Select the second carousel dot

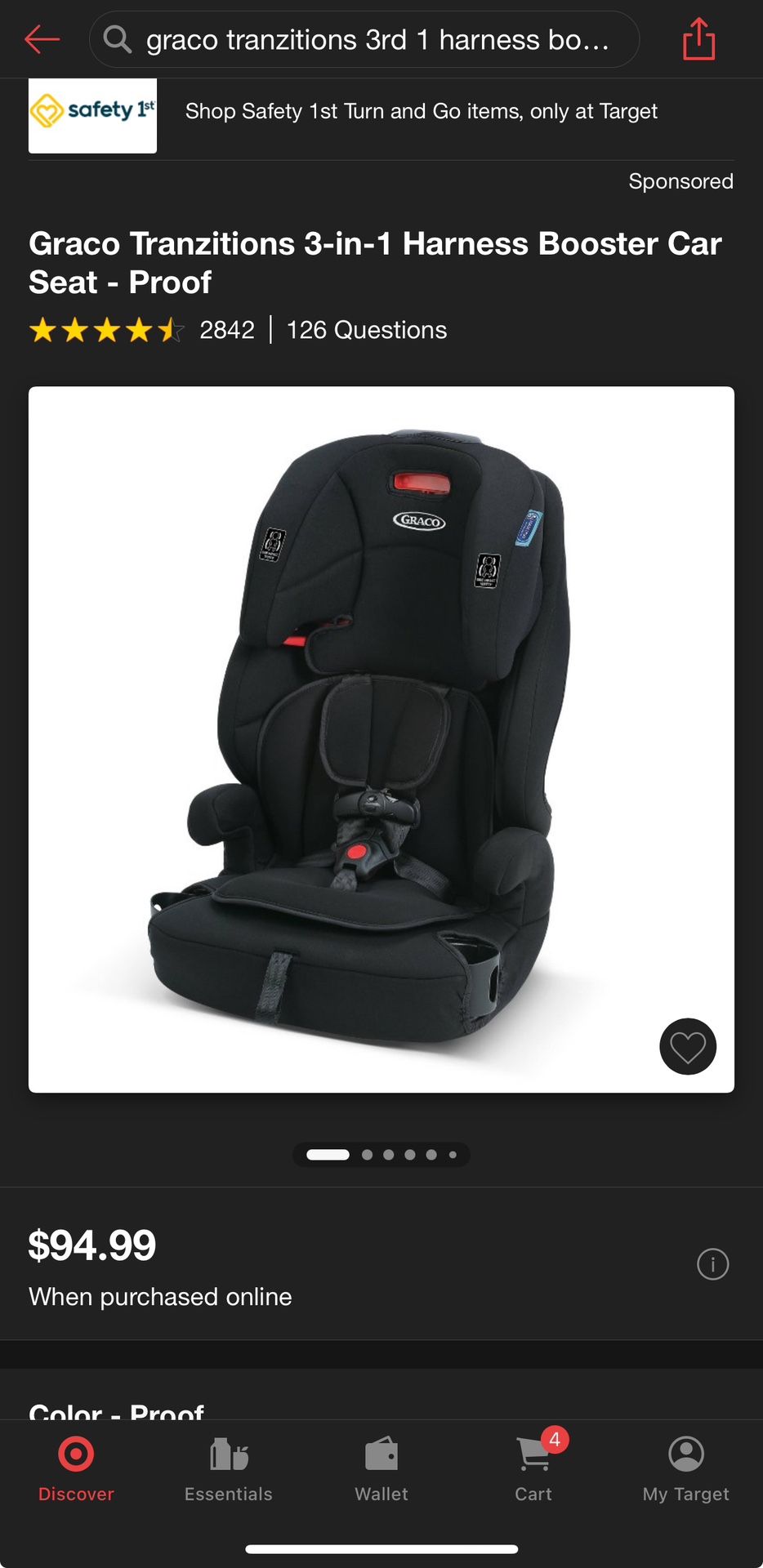(x=368, y=1154)
